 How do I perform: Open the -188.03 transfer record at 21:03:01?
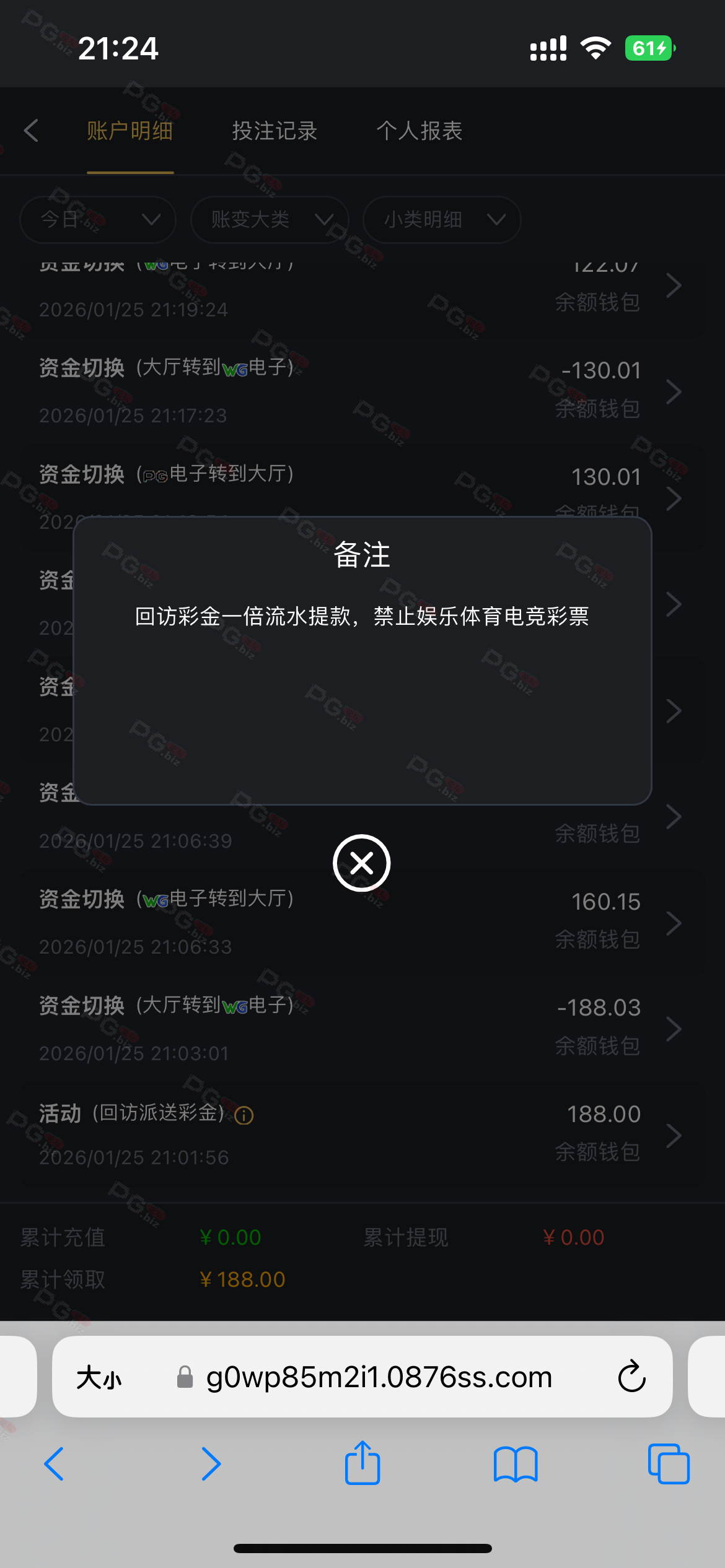(x=362, y=1028)
